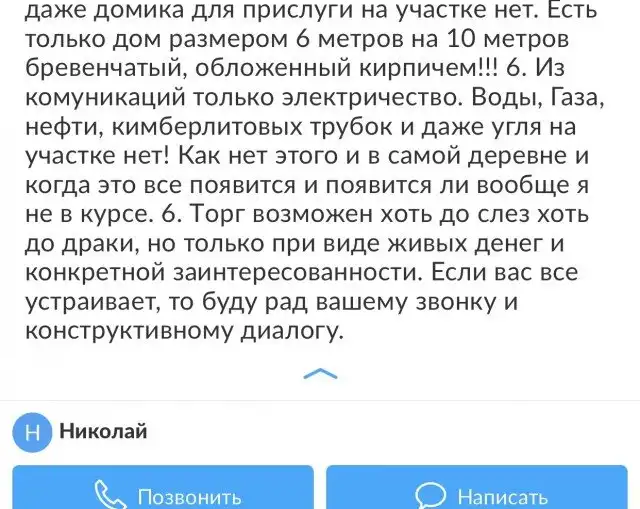Tap Позвонить to call the seller

pyautogui.click(x=163, y=490)
